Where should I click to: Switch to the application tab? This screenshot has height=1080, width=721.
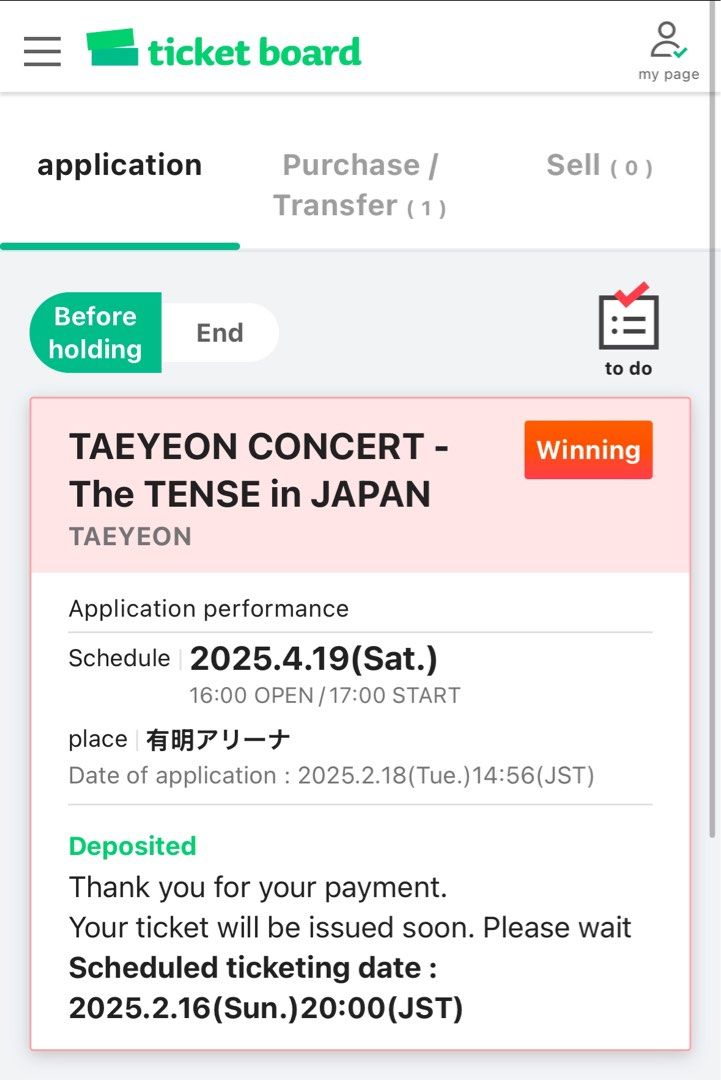tap(119, 164)
